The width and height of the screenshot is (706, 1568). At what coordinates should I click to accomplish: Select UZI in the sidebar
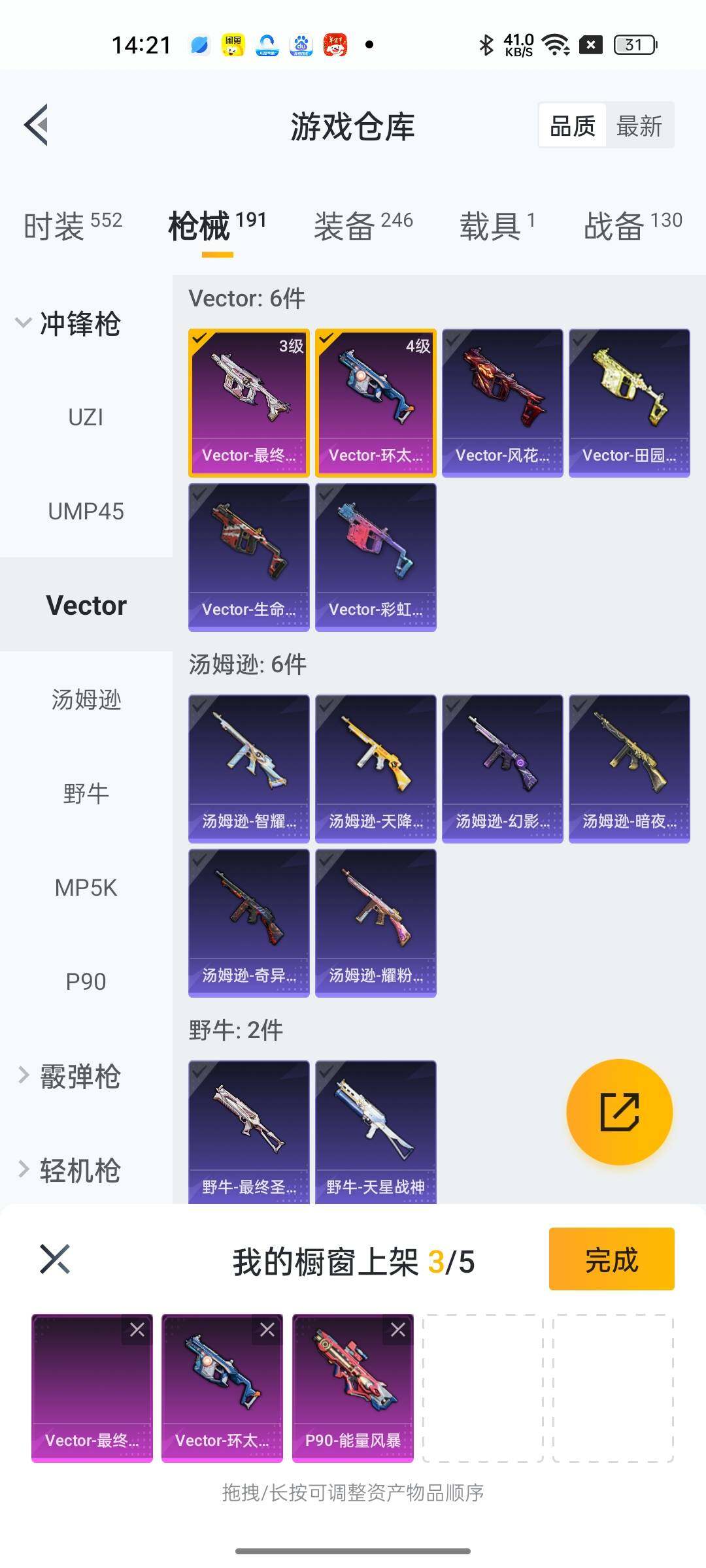(86, 417)
